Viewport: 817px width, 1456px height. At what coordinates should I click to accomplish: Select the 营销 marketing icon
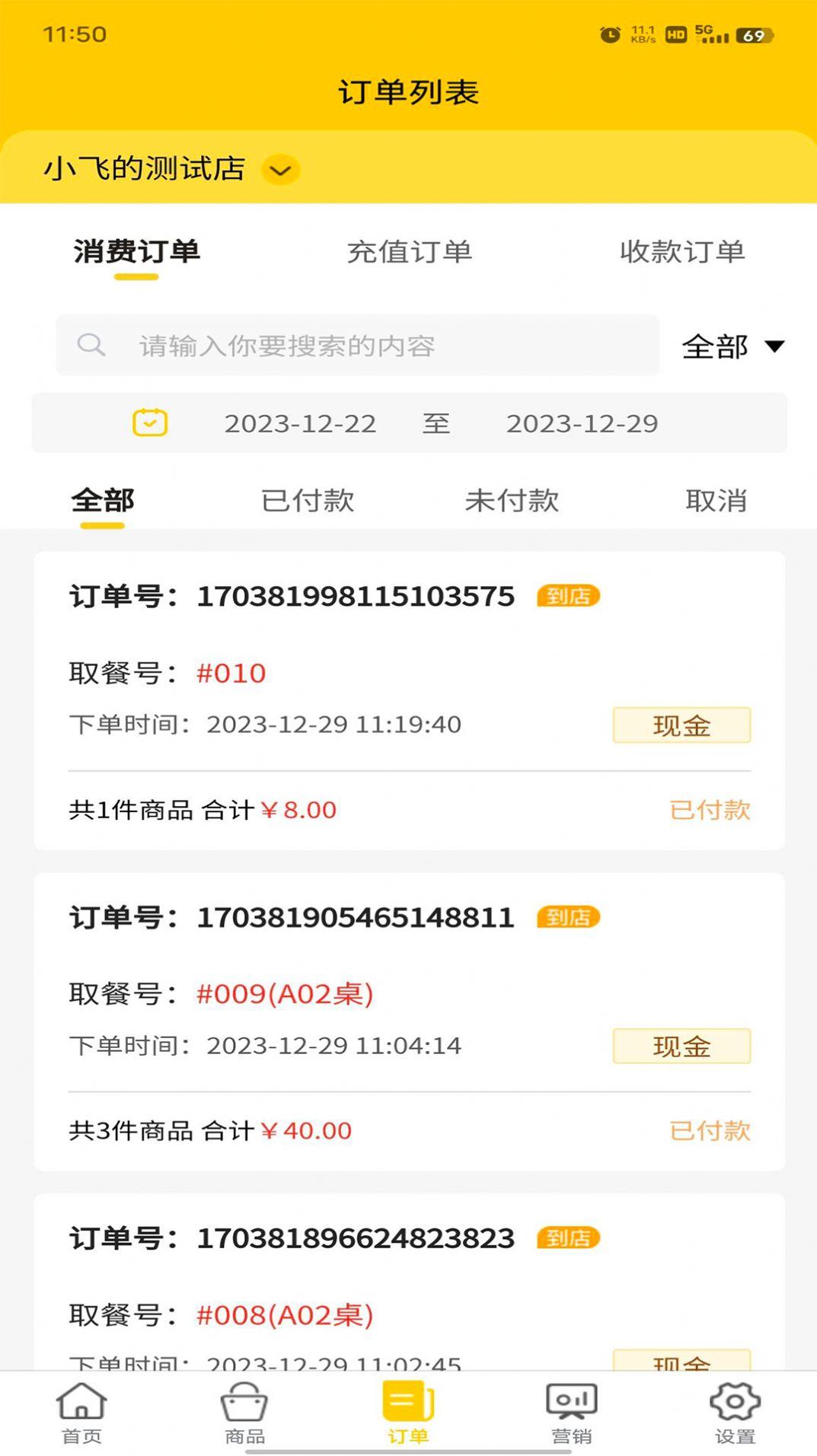[571, 1410]
